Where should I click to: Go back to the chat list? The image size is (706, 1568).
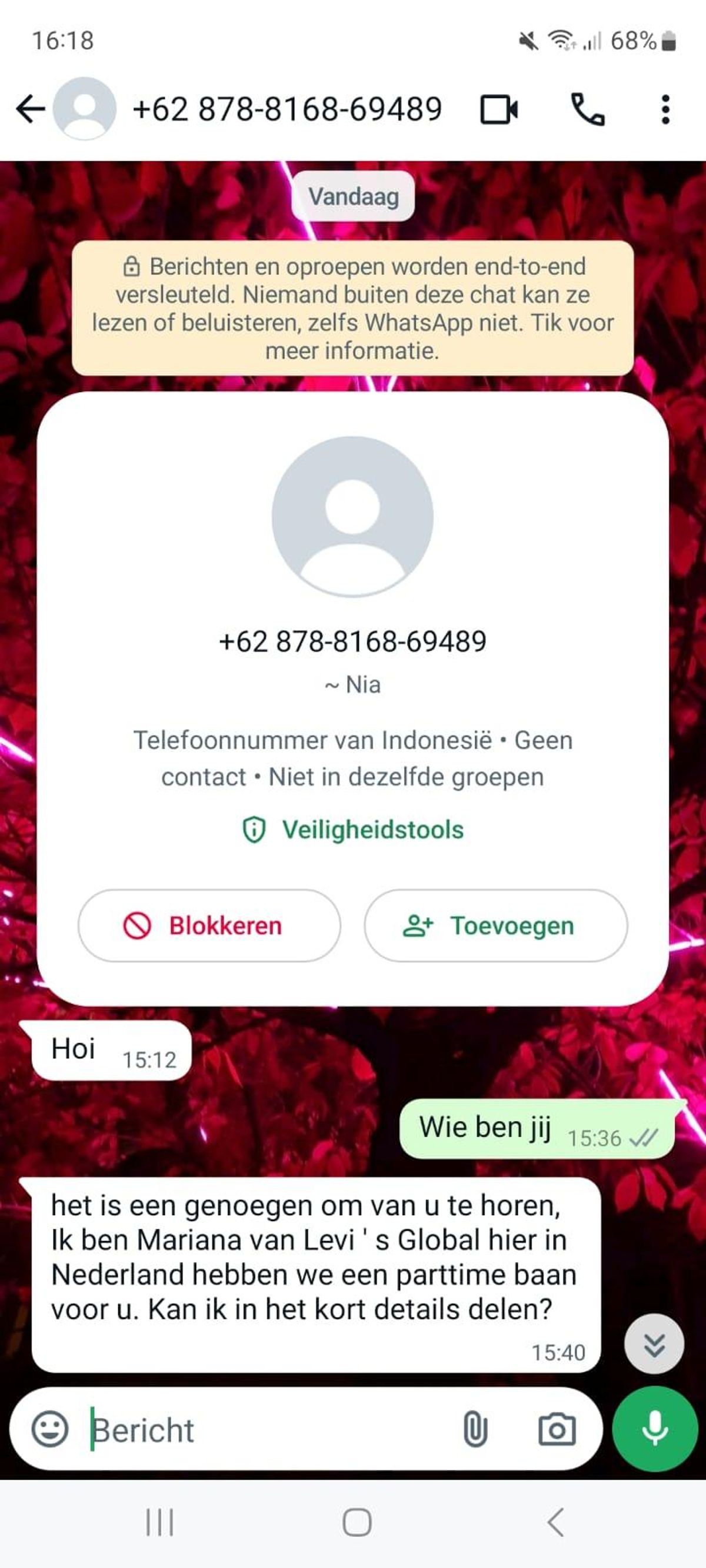(31, 109)
